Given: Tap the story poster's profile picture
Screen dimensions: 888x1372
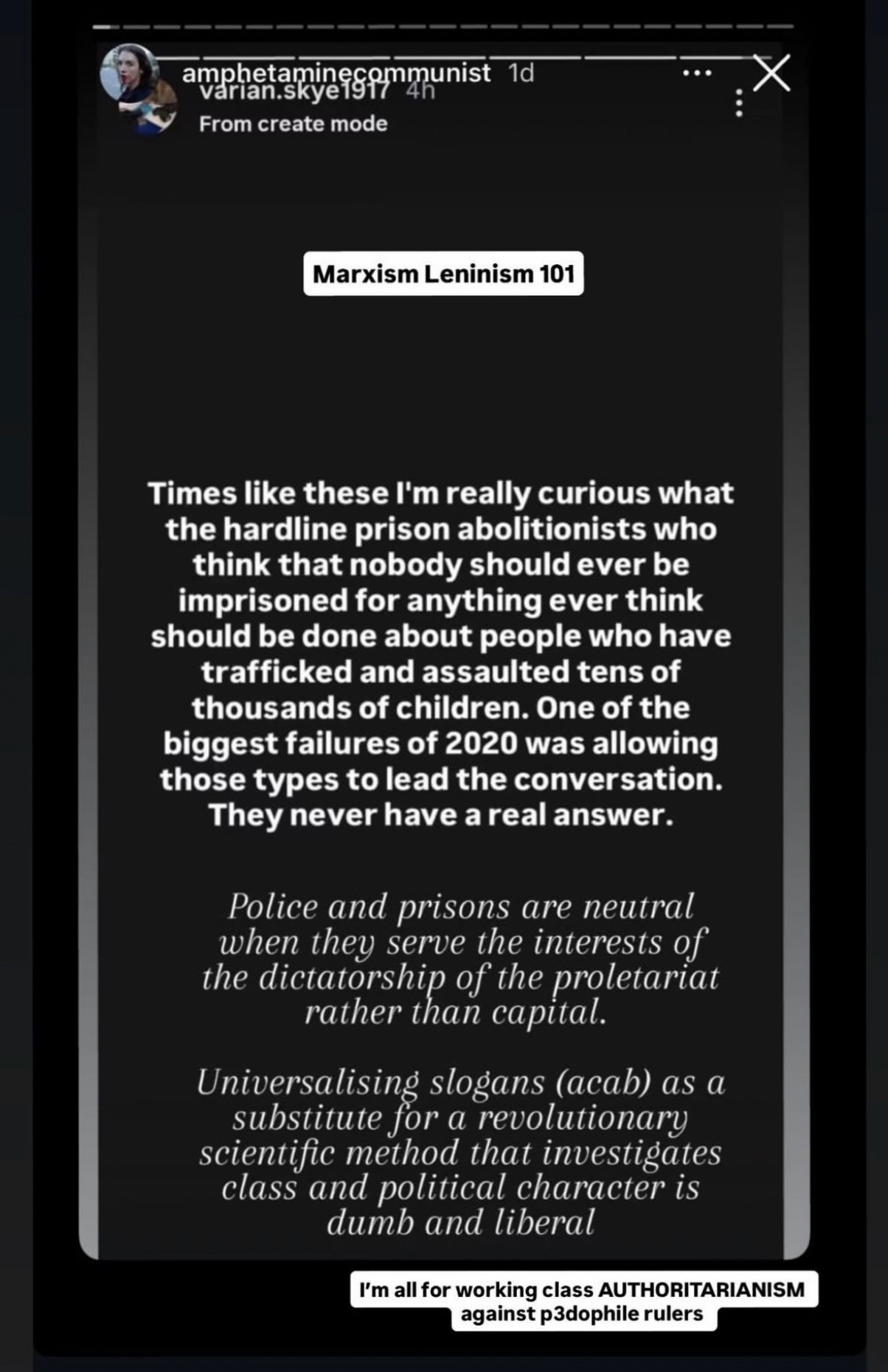Looking at the screenshot, I should click(x=130, y=72).
